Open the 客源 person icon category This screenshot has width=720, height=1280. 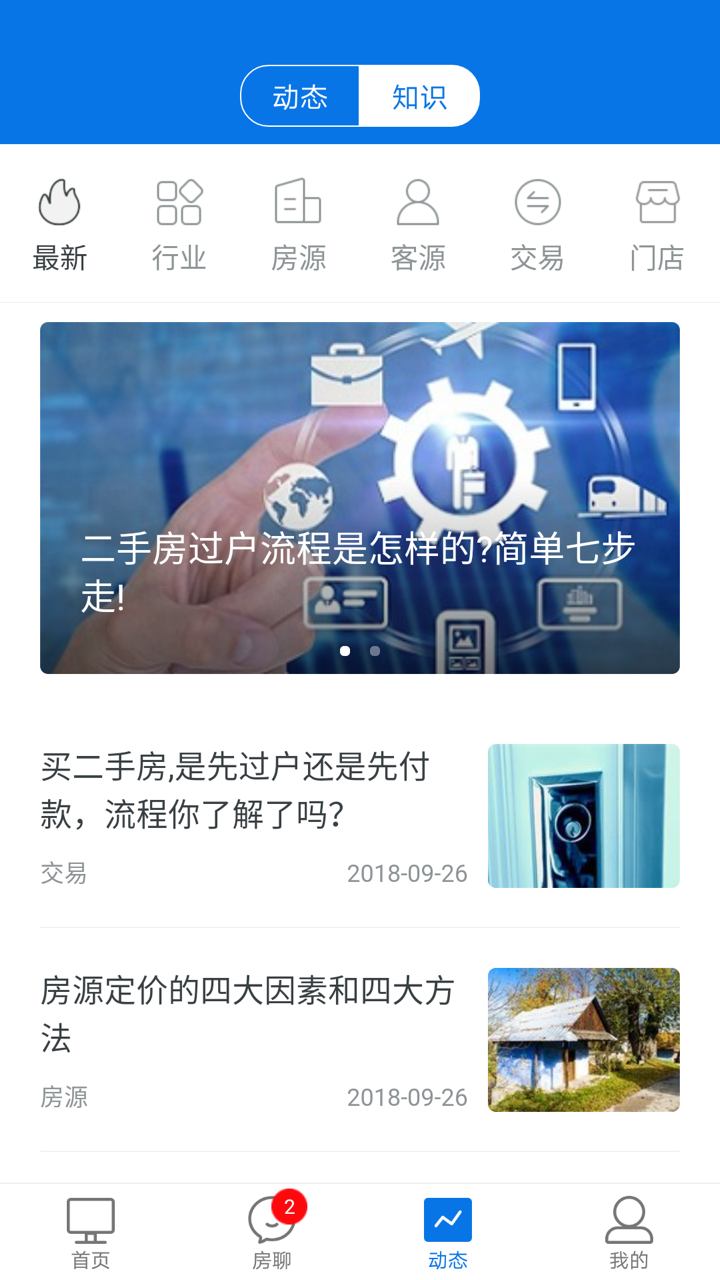click(418, 220)
